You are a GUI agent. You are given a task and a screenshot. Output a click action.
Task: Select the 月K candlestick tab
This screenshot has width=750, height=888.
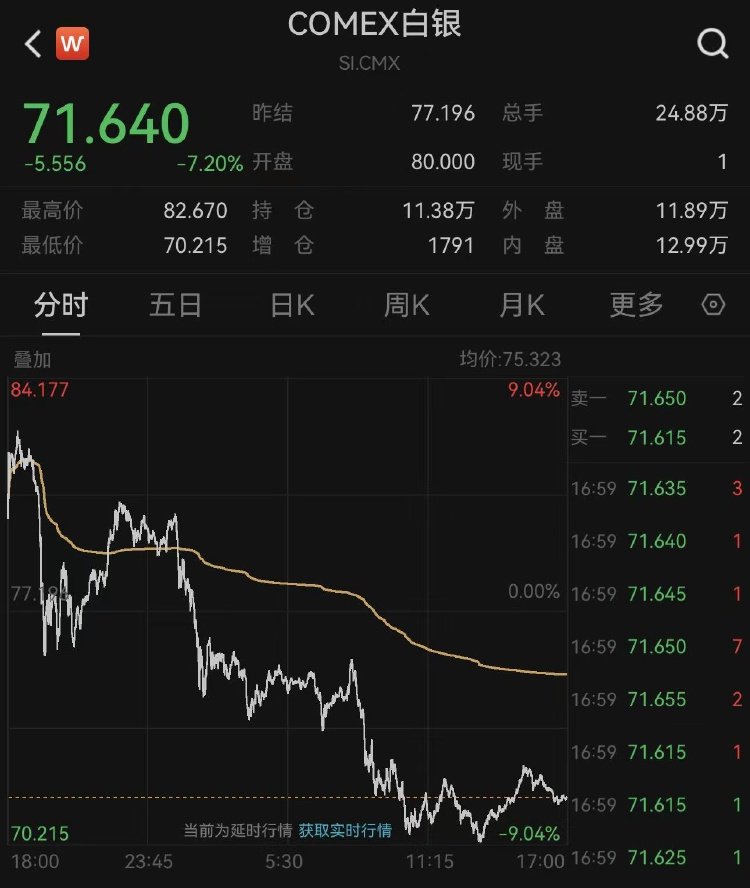[x=522, y=305]
